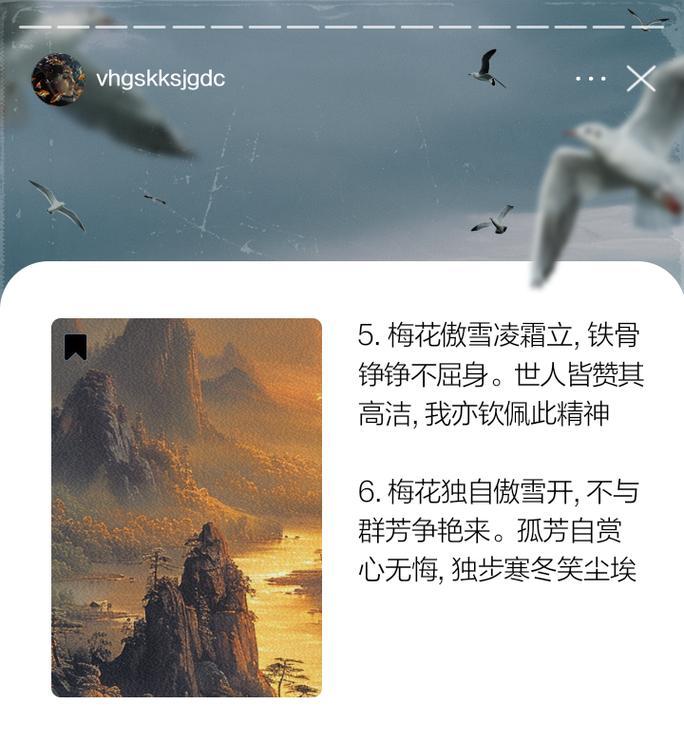Tap the username vhgskksjgdc
Image resolution: width=684 pixels, height=729 pixels.
160,79
